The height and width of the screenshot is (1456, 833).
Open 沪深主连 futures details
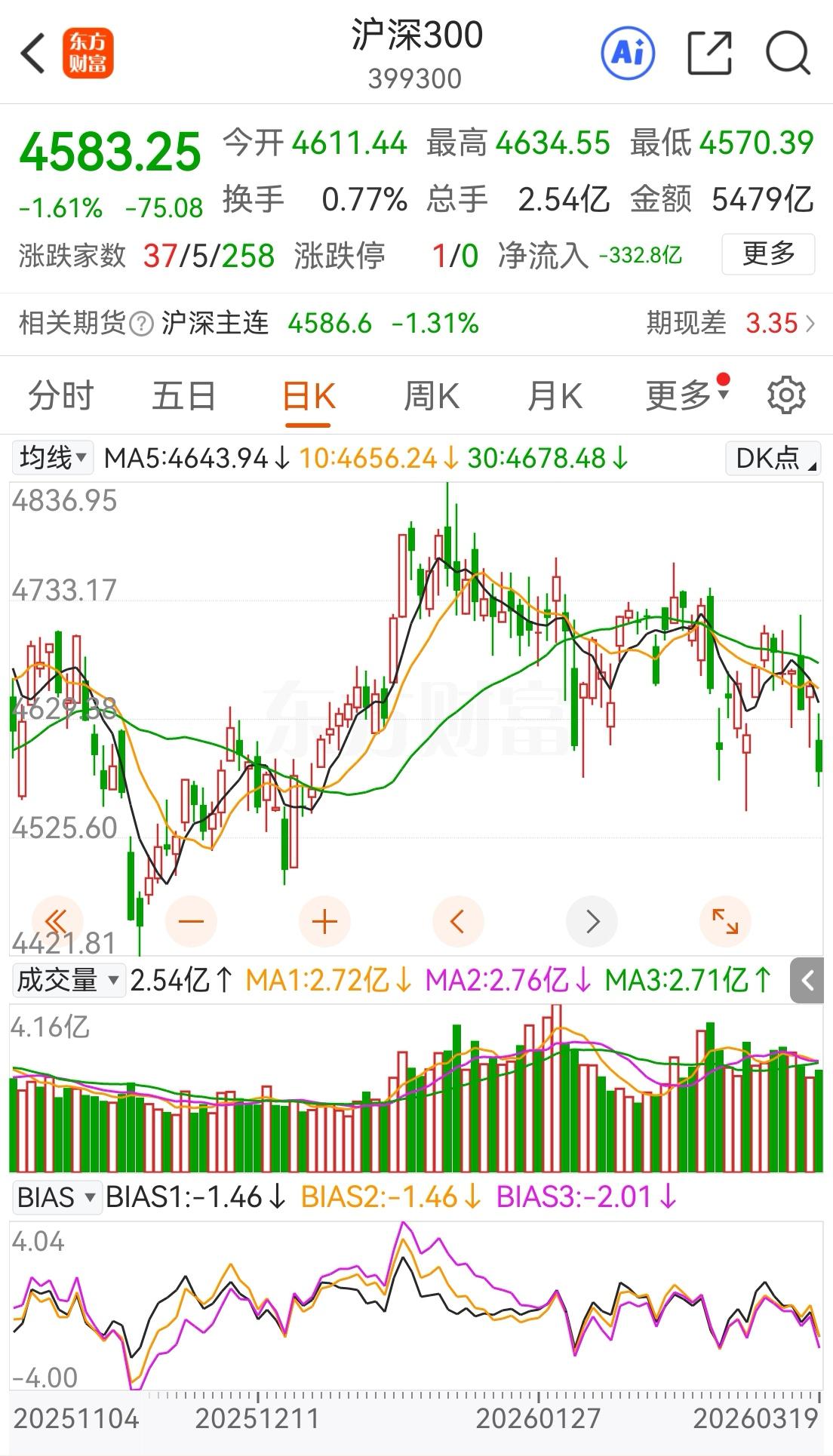(214, 324)
